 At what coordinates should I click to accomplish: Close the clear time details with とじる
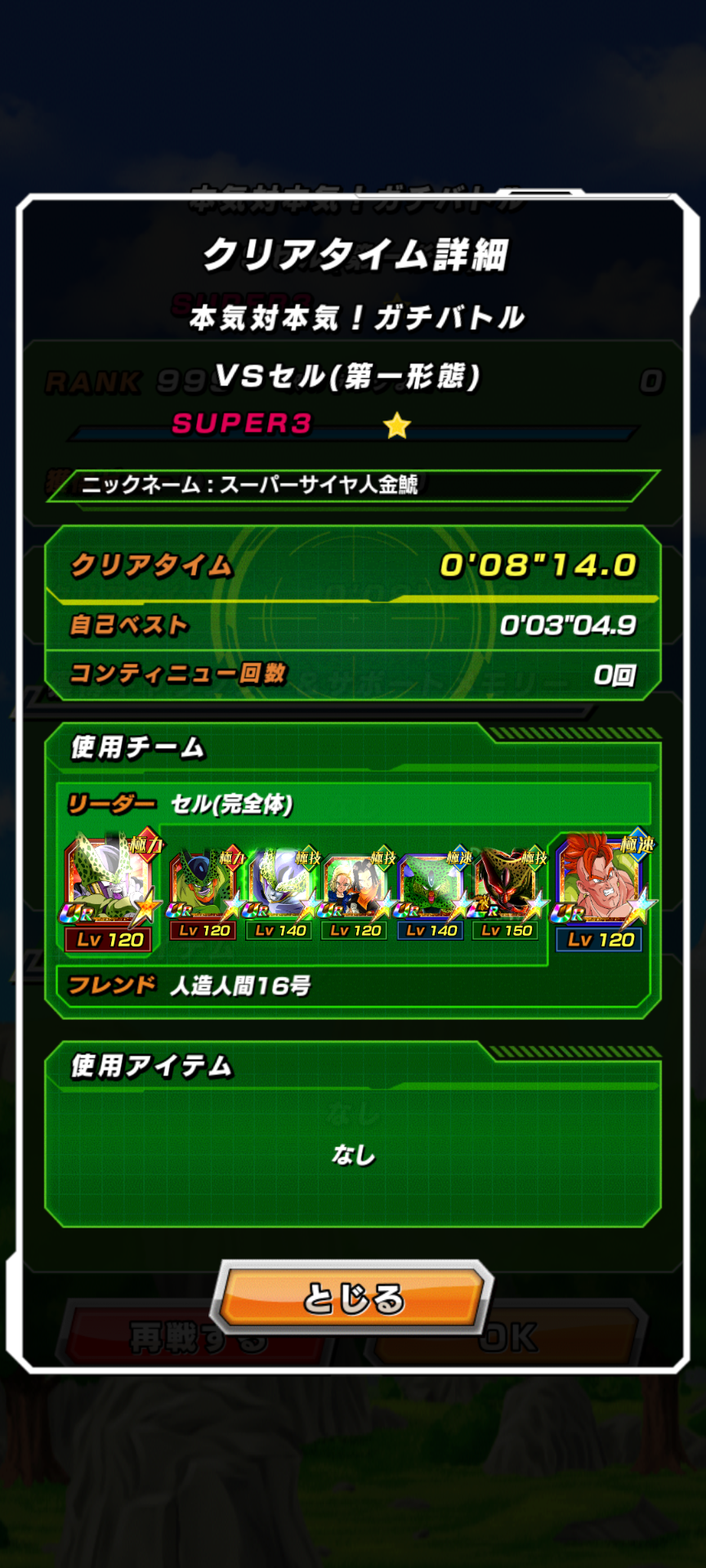point(353,1298)
